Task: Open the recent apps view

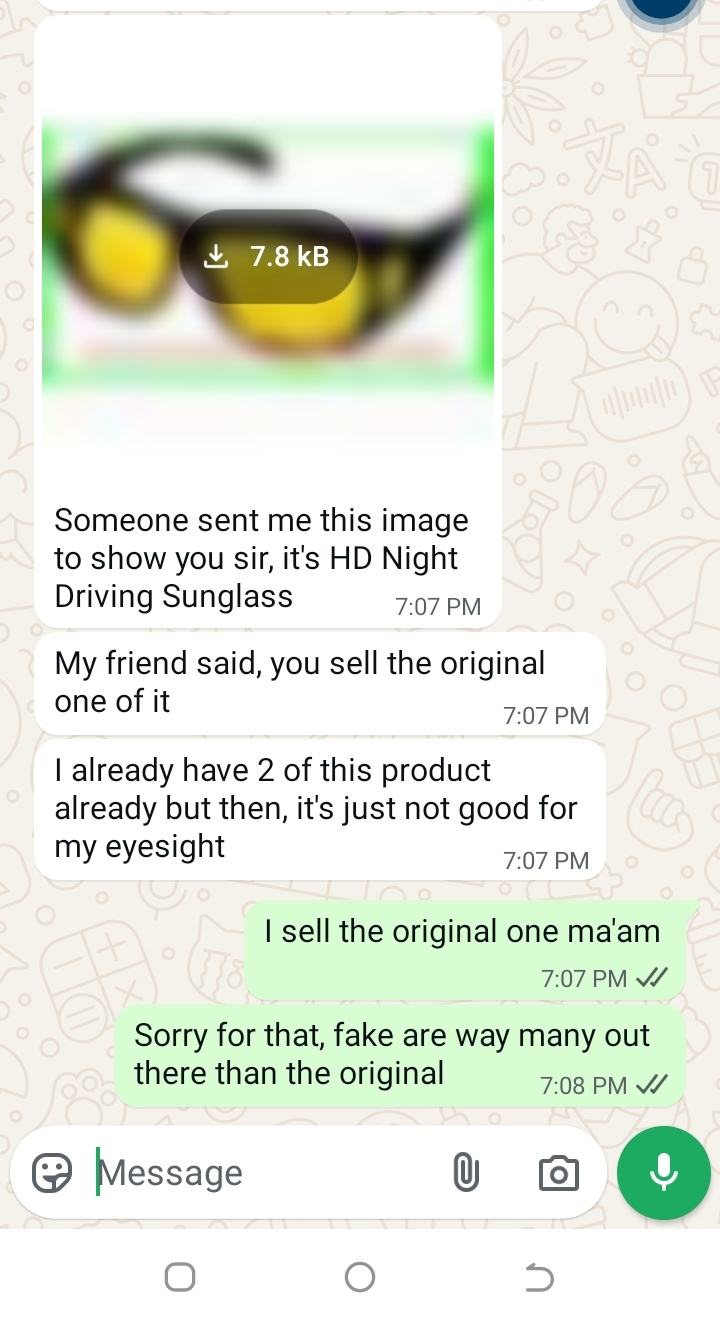Action: pos(180,1277)
